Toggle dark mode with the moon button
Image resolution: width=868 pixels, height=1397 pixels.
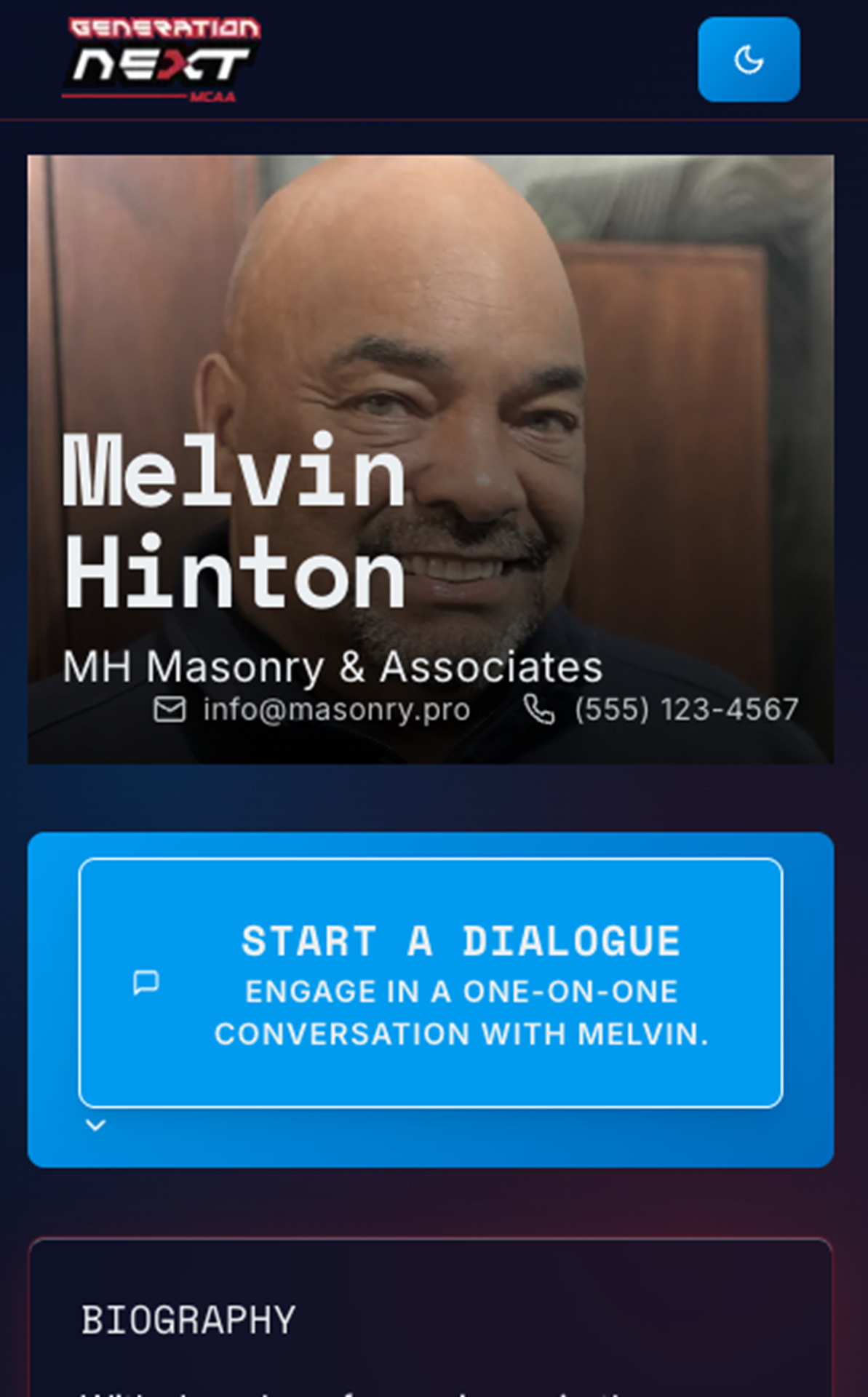click(748, 60)
